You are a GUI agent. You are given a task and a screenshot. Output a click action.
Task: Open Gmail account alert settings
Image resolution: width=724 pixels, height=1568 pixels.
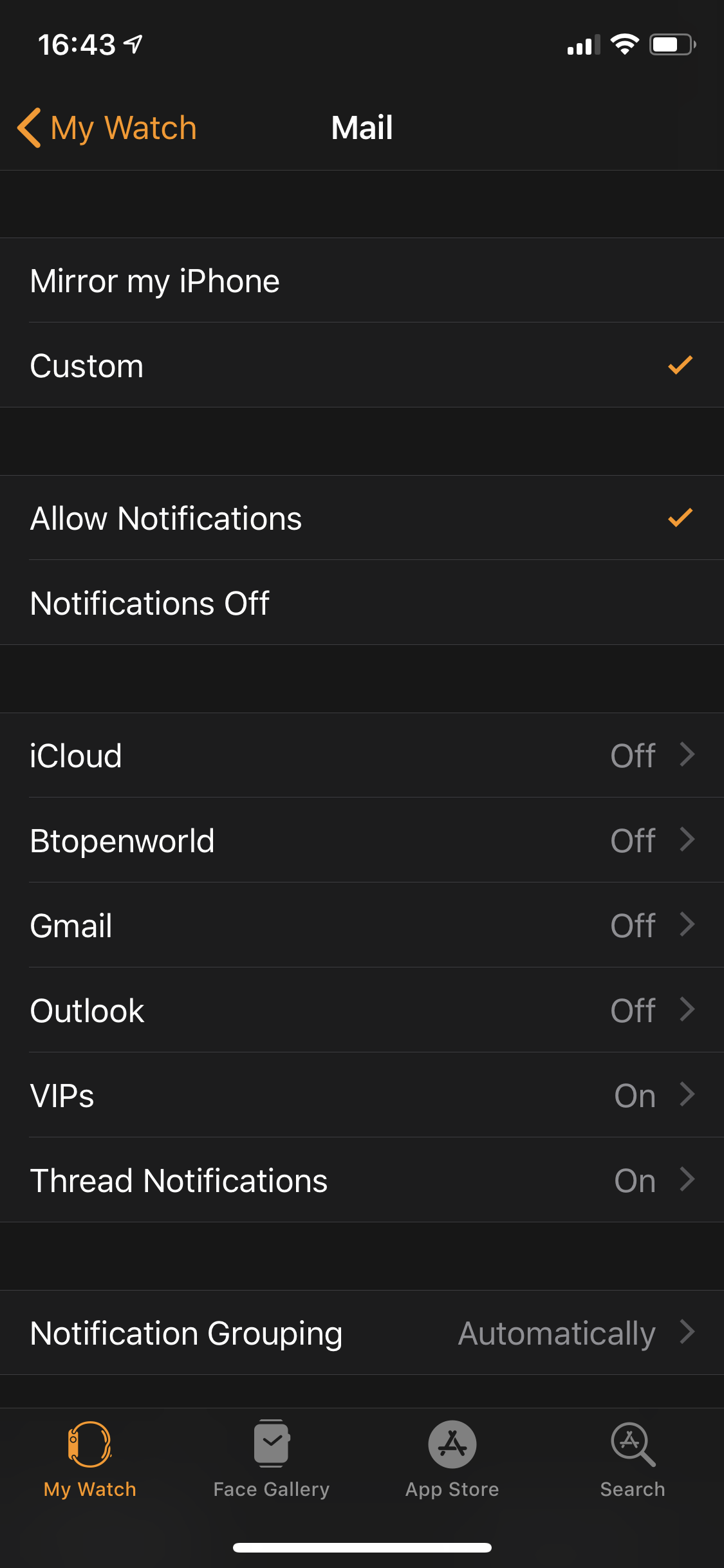(x=362, y=926)
